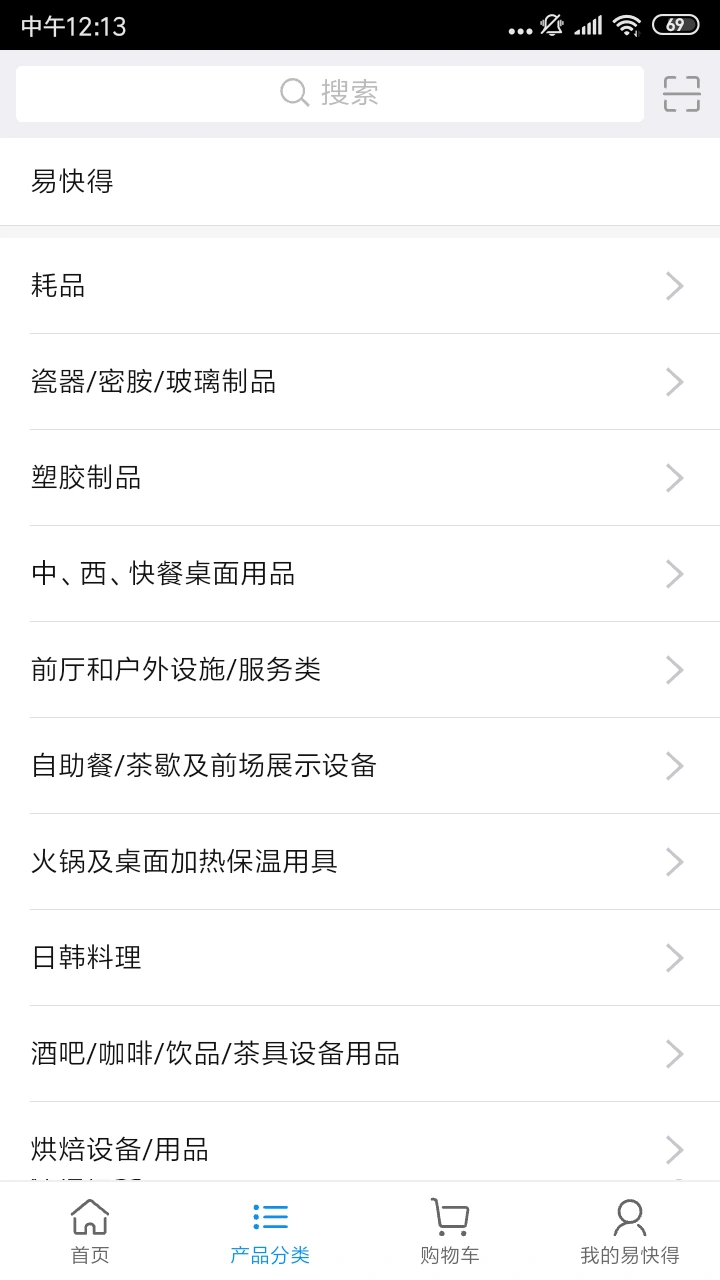
Task: Open the 塑胶制品 category
Action: click(x=360, y=478)
